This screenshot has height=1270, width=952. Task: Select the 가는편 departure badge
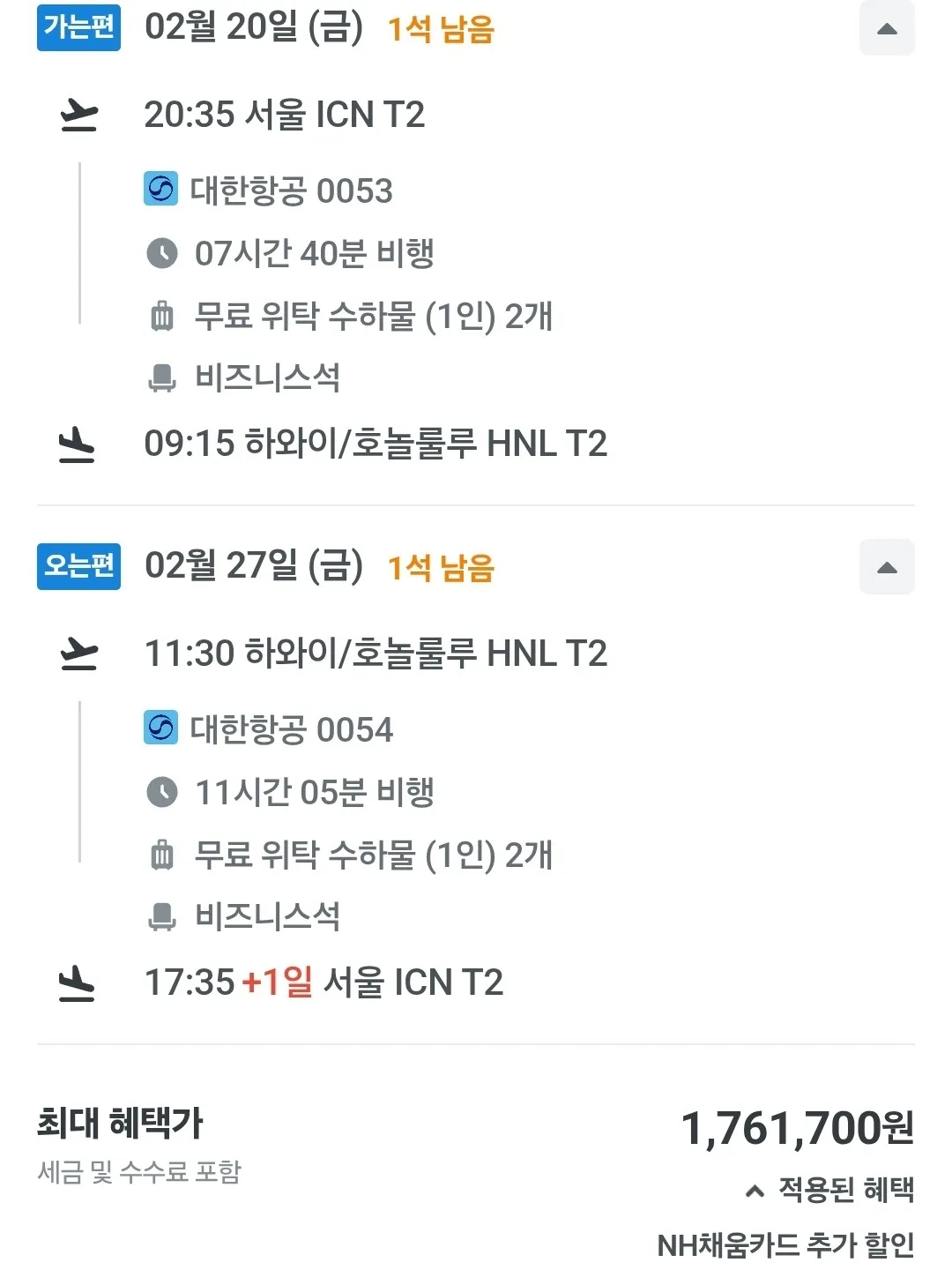78,29
